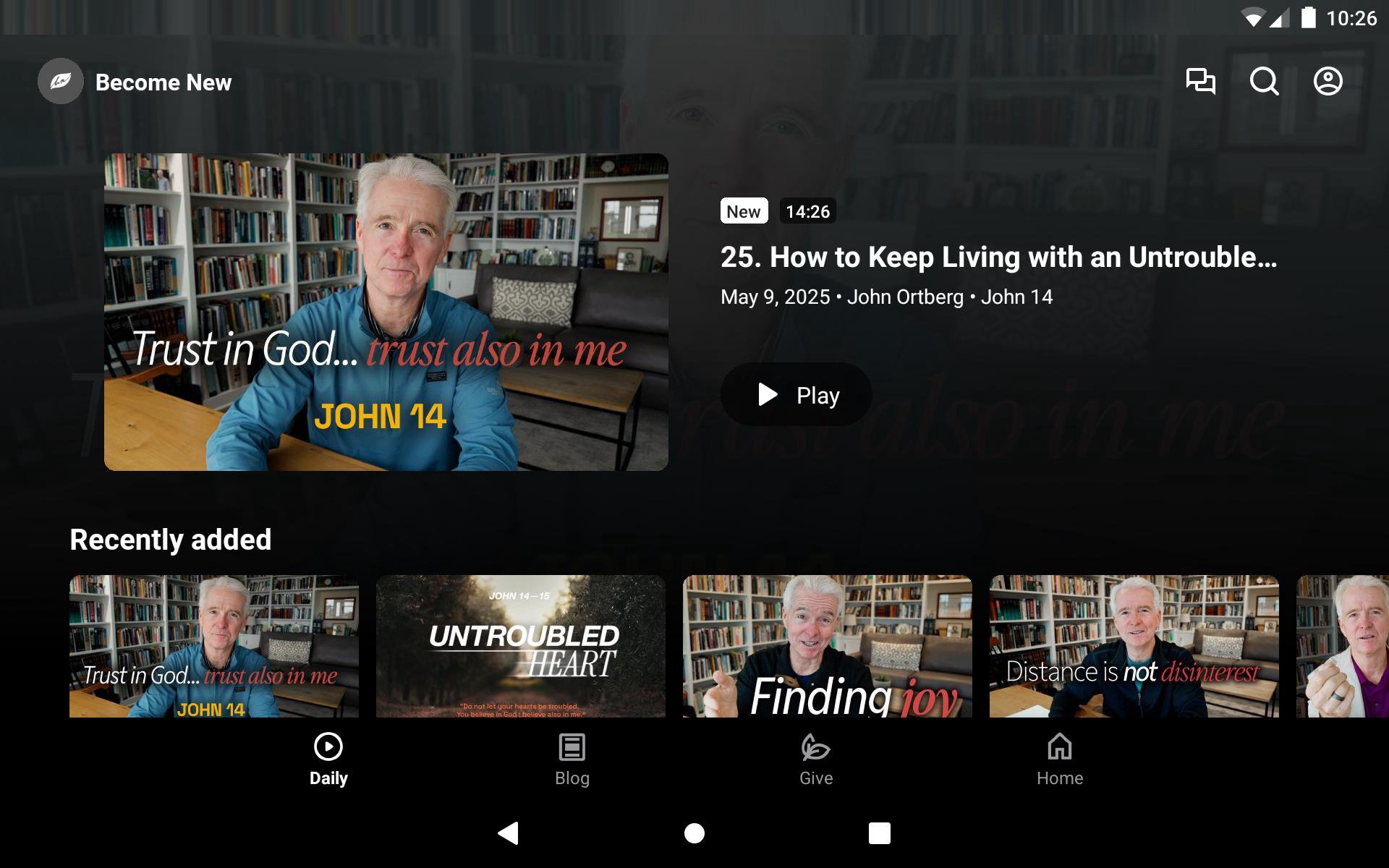Open Distance is not disinterest card

1134,646
